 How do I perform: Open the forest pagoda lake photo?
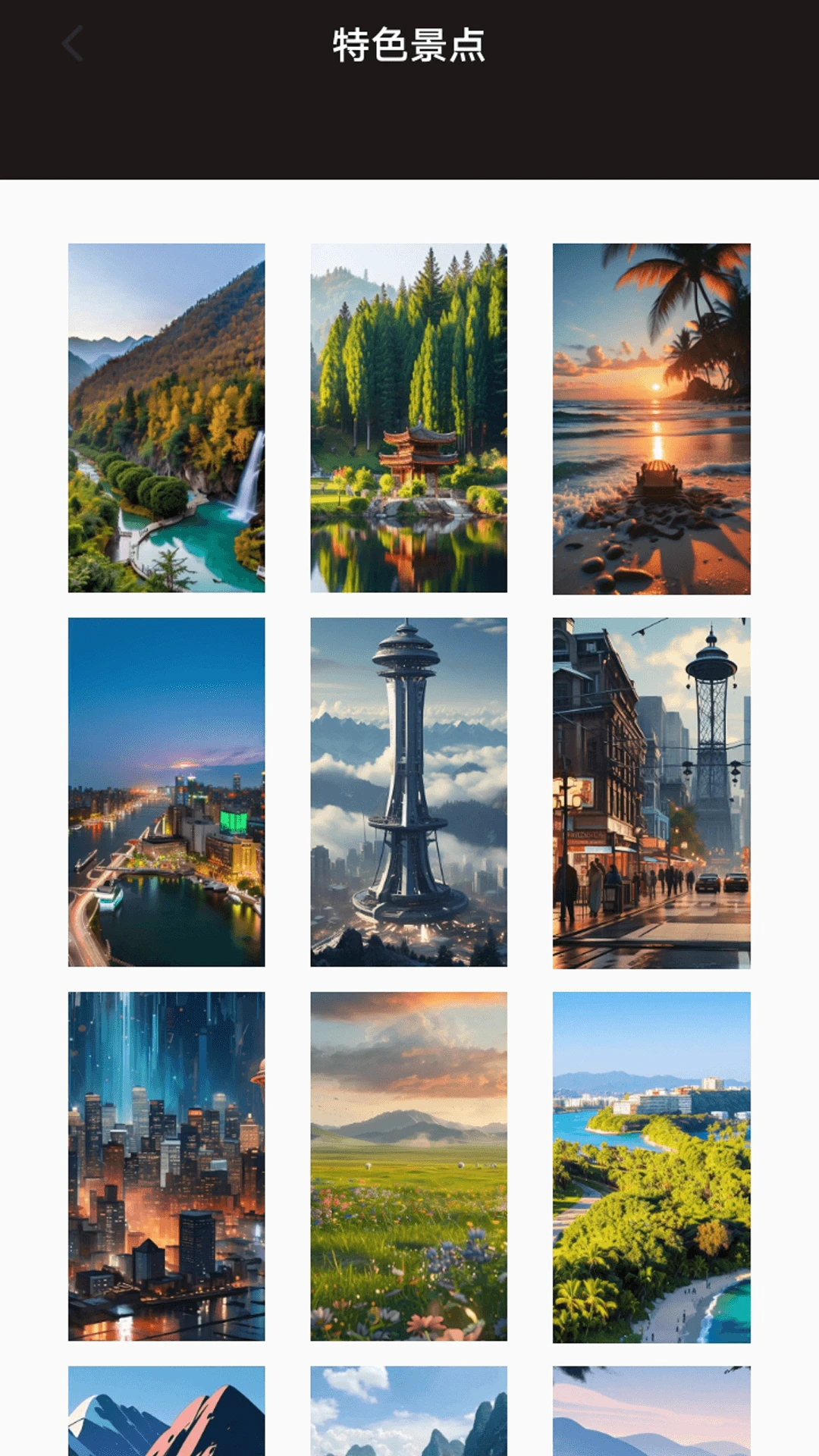(409, 418)
